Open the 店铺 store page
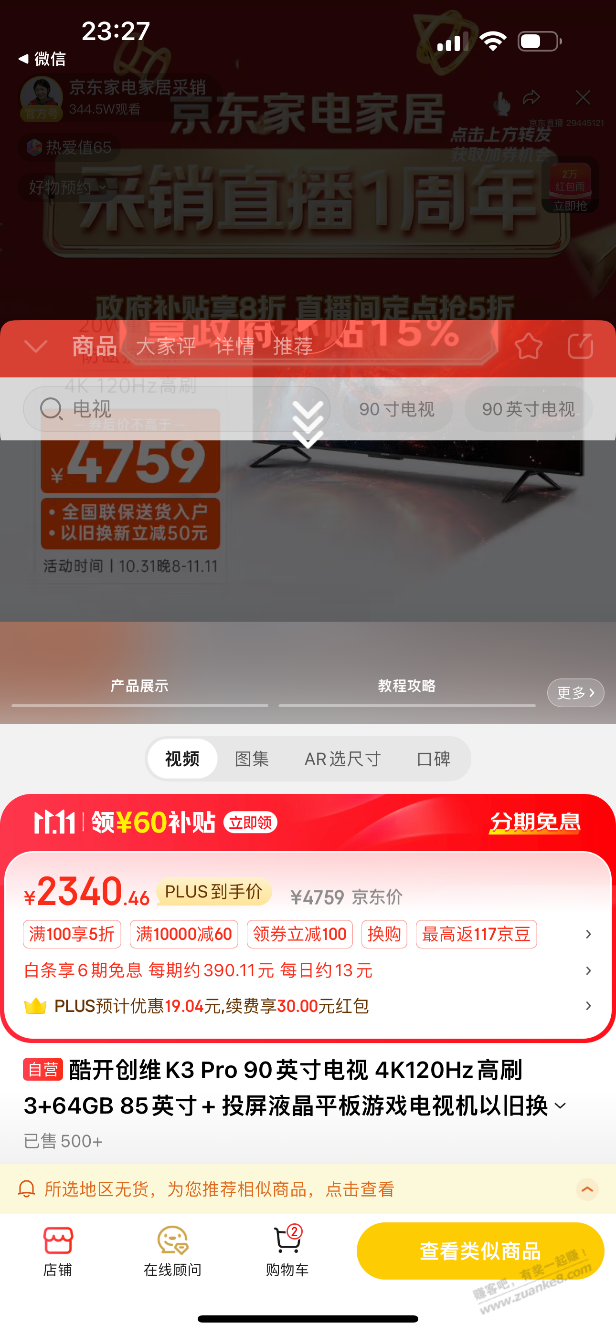 (x=58, y=1251)
